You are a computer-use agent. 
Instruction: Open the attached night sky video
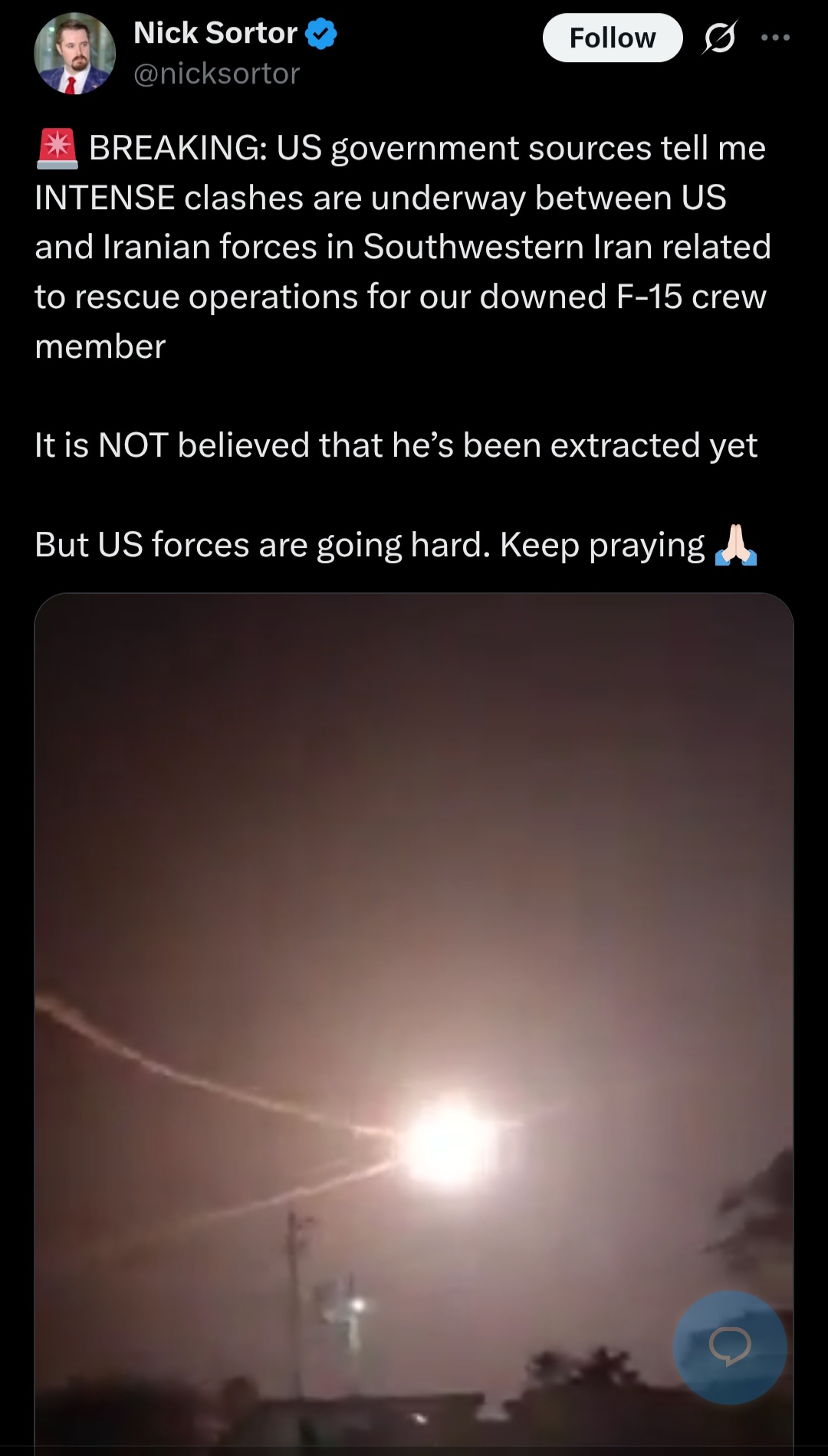click(x=414, y=996)
